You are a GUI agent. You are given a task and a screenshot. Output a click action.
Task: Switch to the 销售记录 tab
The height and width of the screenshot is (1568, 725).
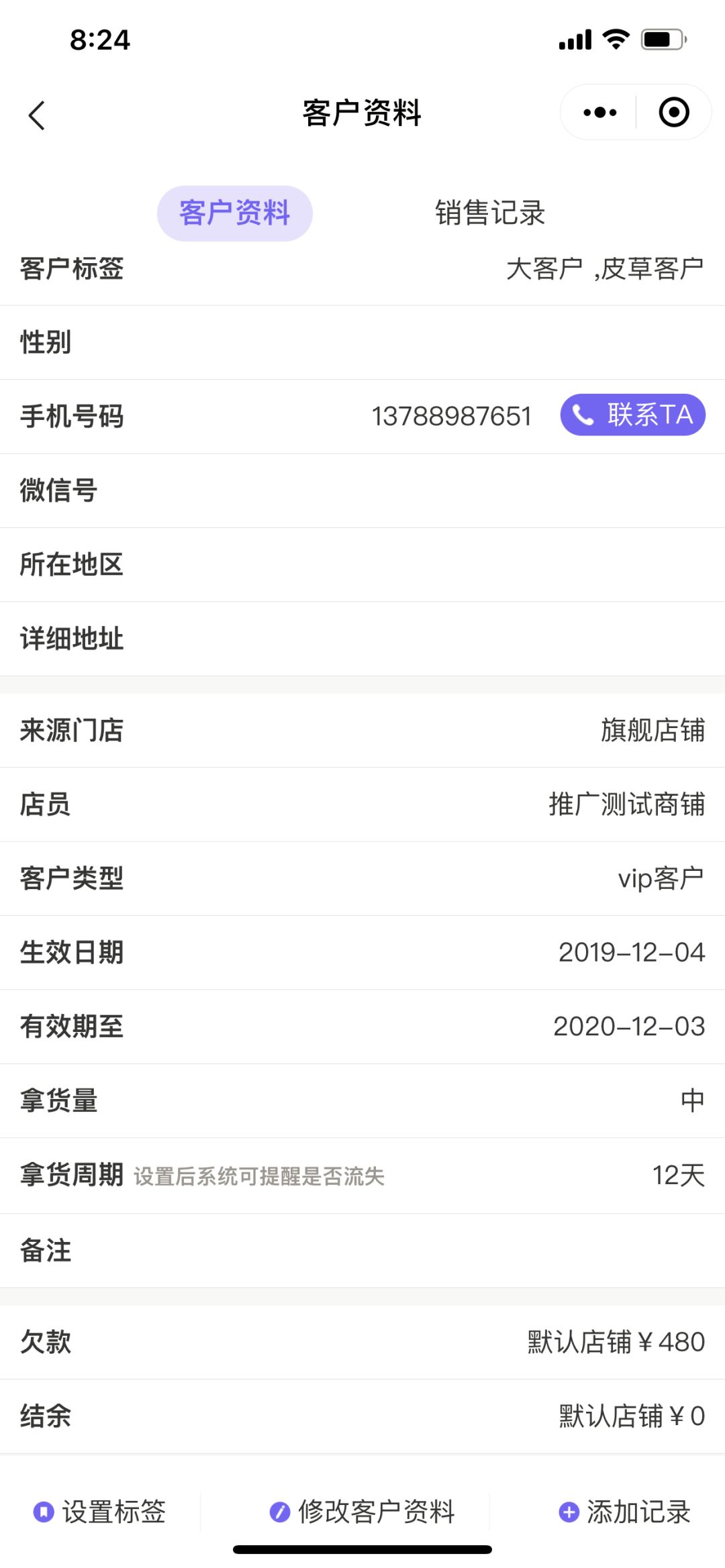pyautogui.click(x=490, y=213)
